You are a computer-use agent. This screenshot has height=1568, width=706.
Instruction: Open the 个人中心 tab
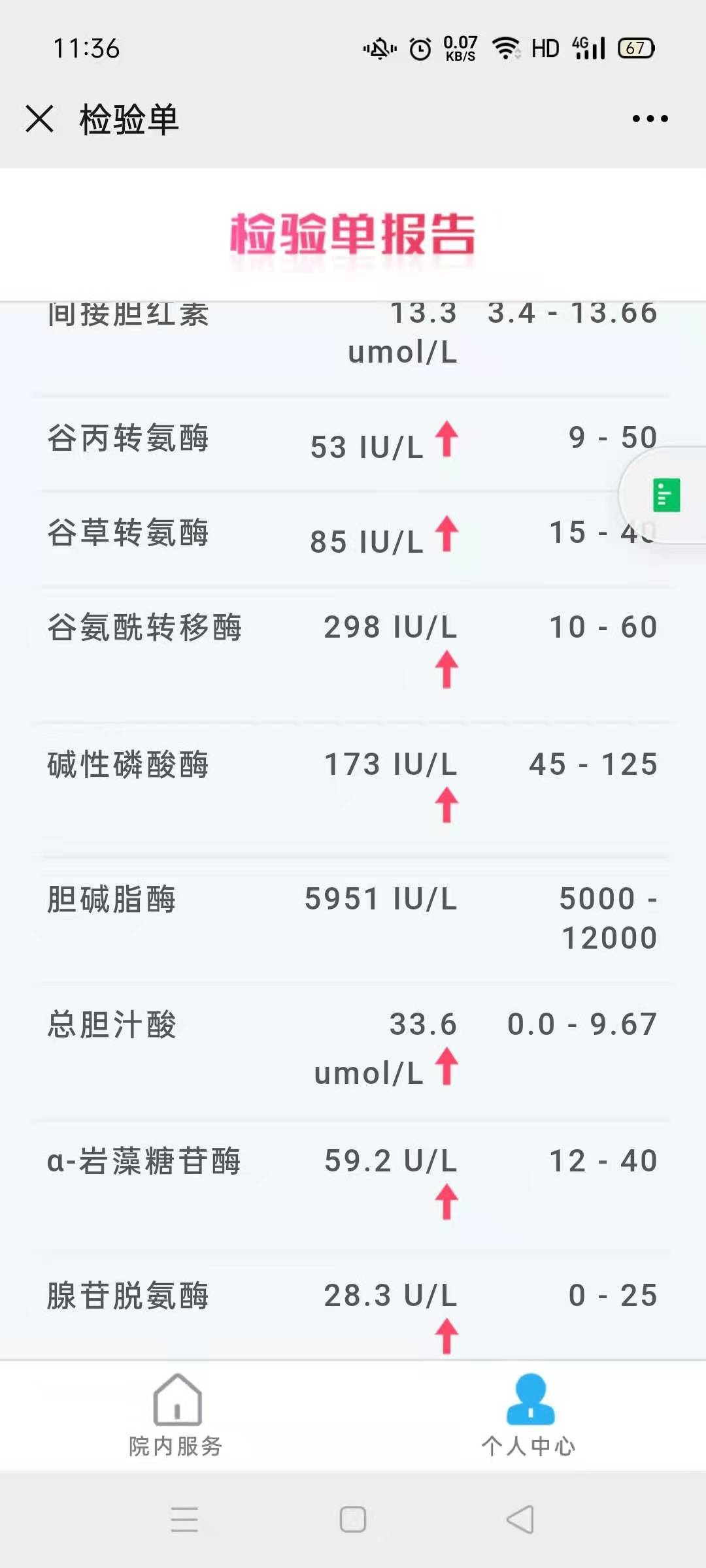tap(529, 1415)
